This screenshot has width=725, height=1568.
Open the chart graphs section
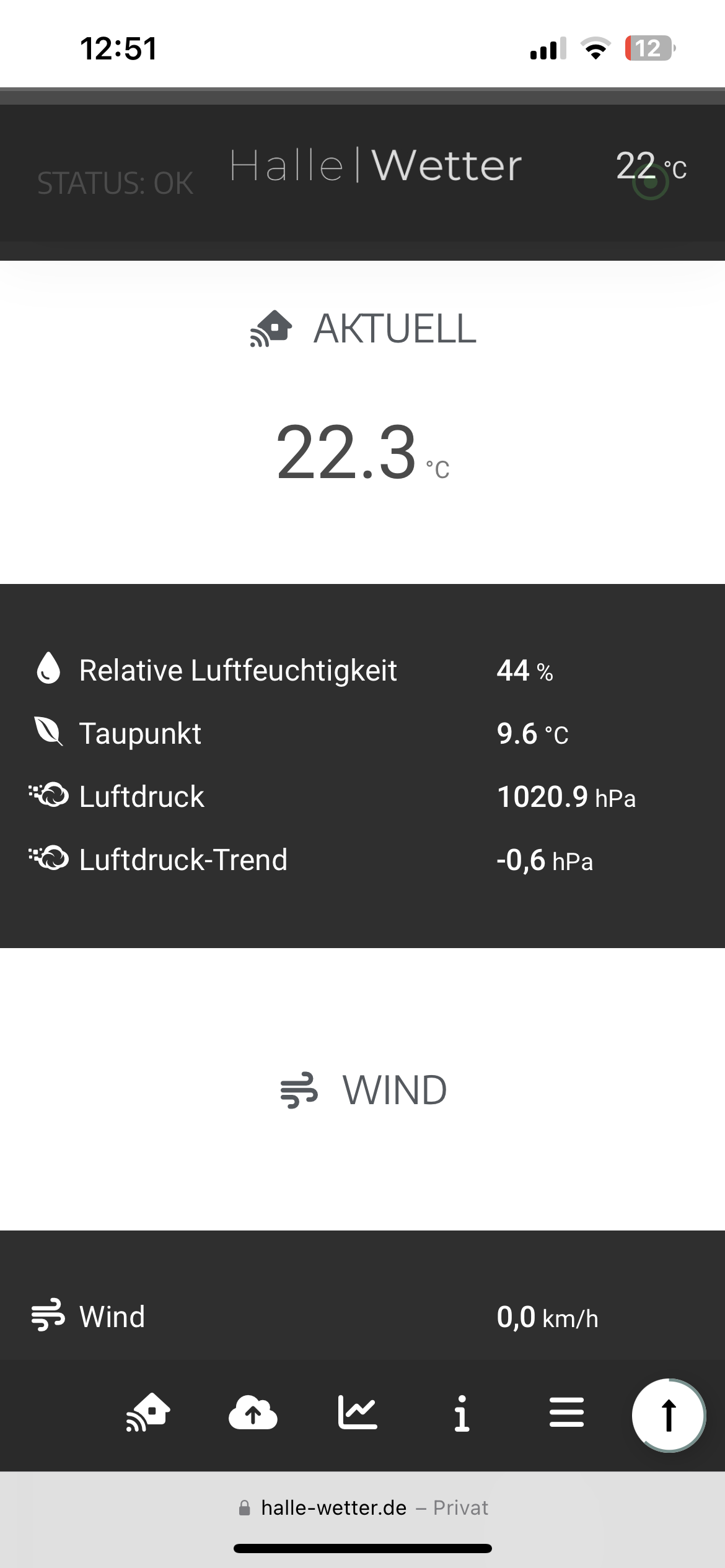coord(358,1414)
